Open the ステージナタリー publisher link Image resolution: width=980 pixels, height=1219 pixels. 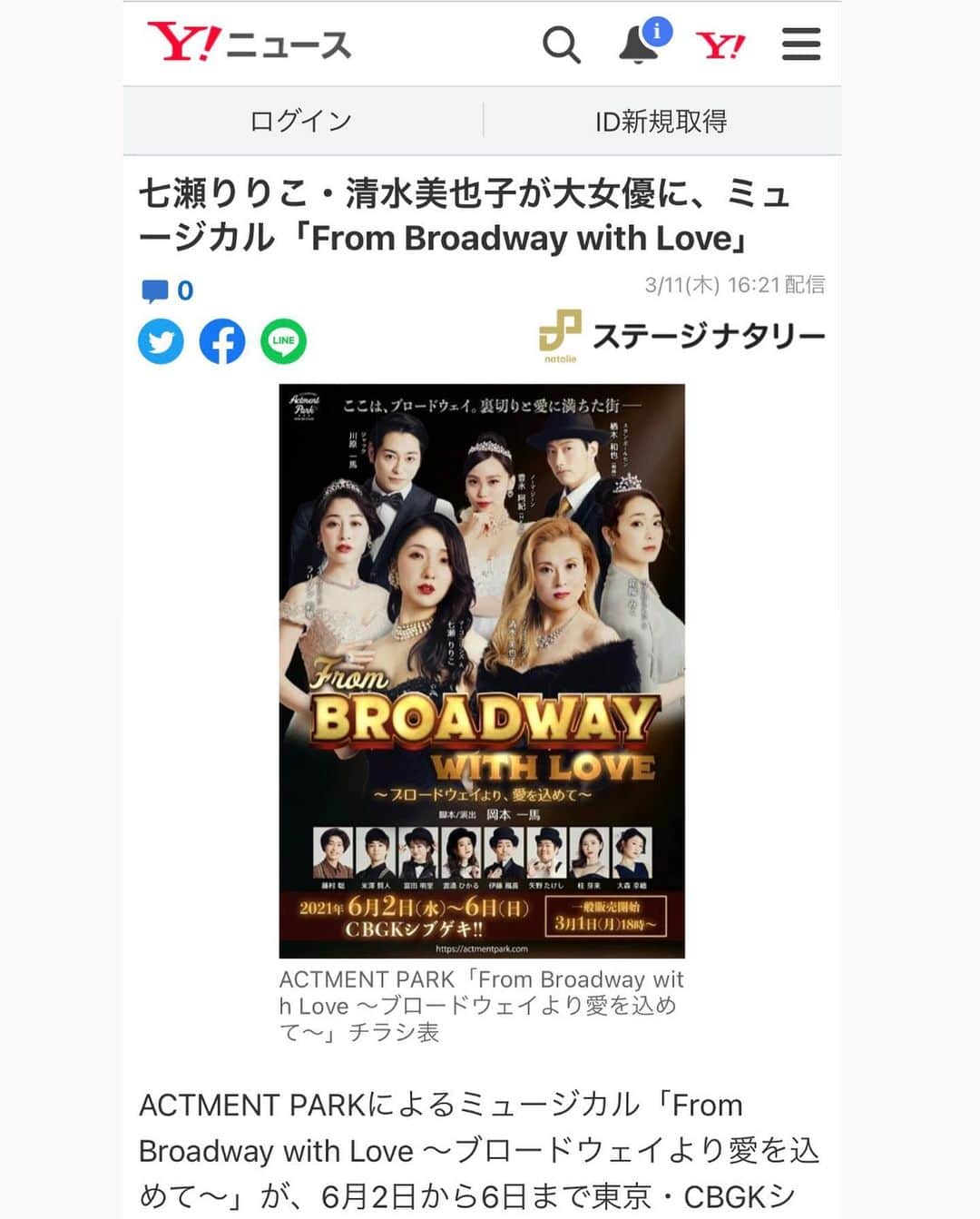tap(682, 336)
